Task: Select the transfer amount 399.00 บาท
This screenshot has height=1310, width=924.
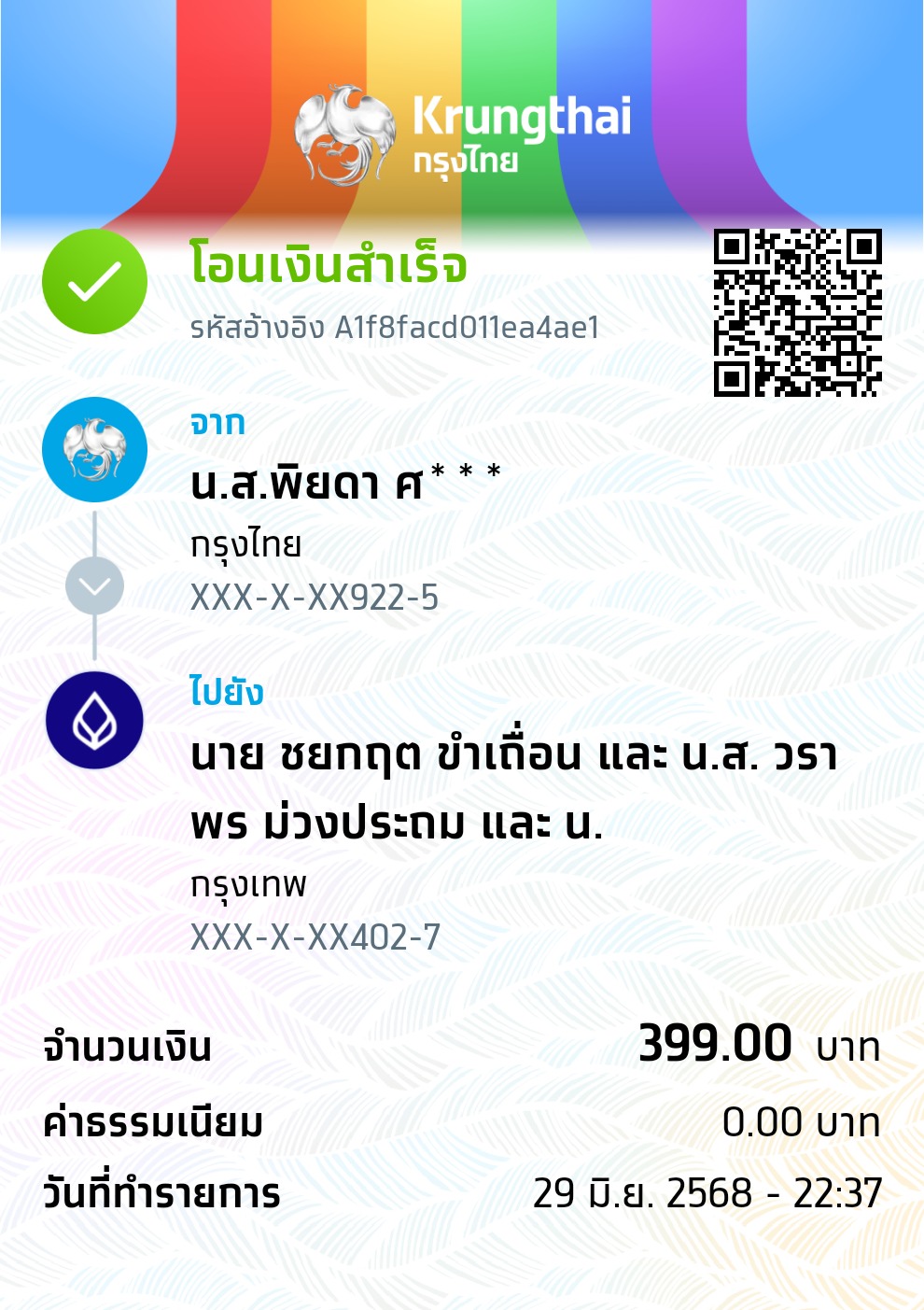Action: 756,1044
